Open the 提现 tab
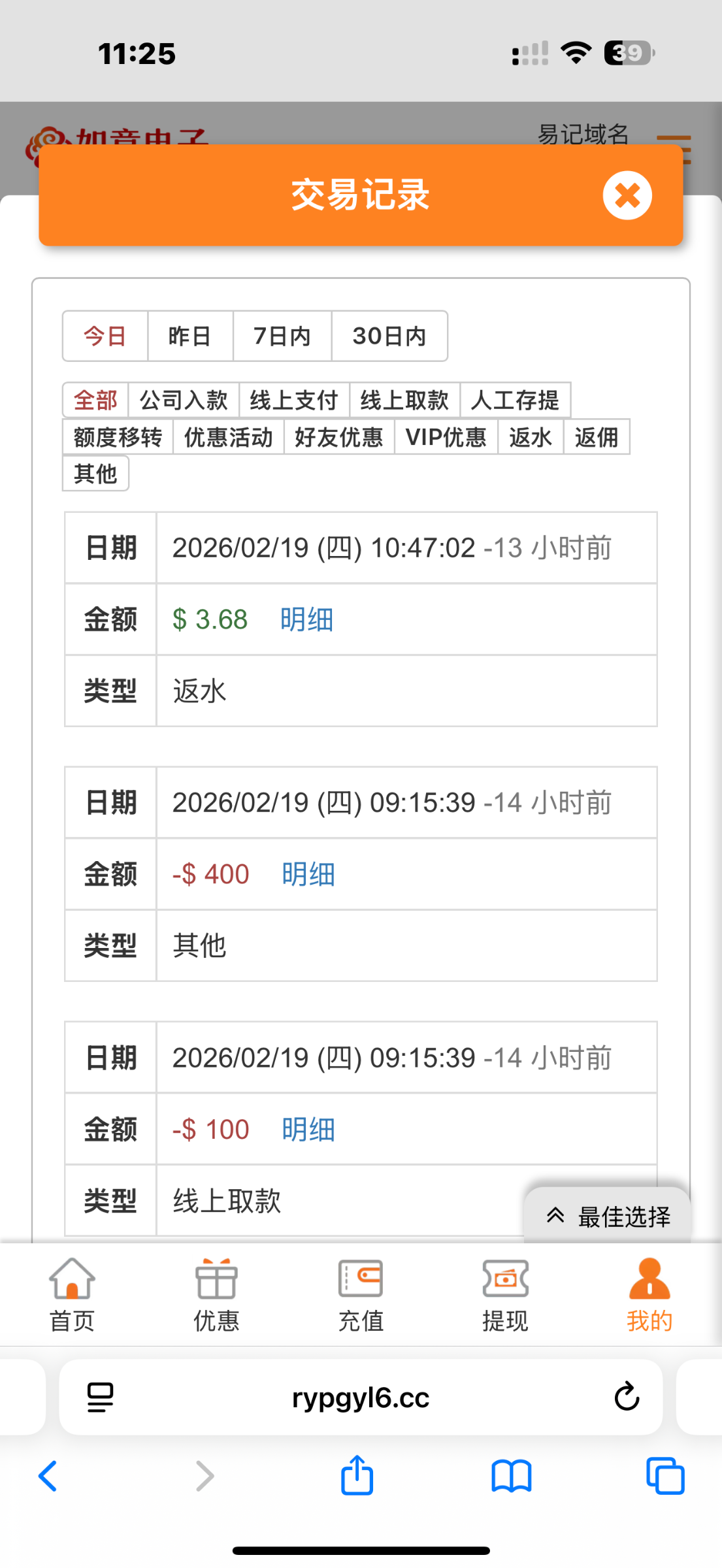The image size is (722, 1568). (505, 1295)
